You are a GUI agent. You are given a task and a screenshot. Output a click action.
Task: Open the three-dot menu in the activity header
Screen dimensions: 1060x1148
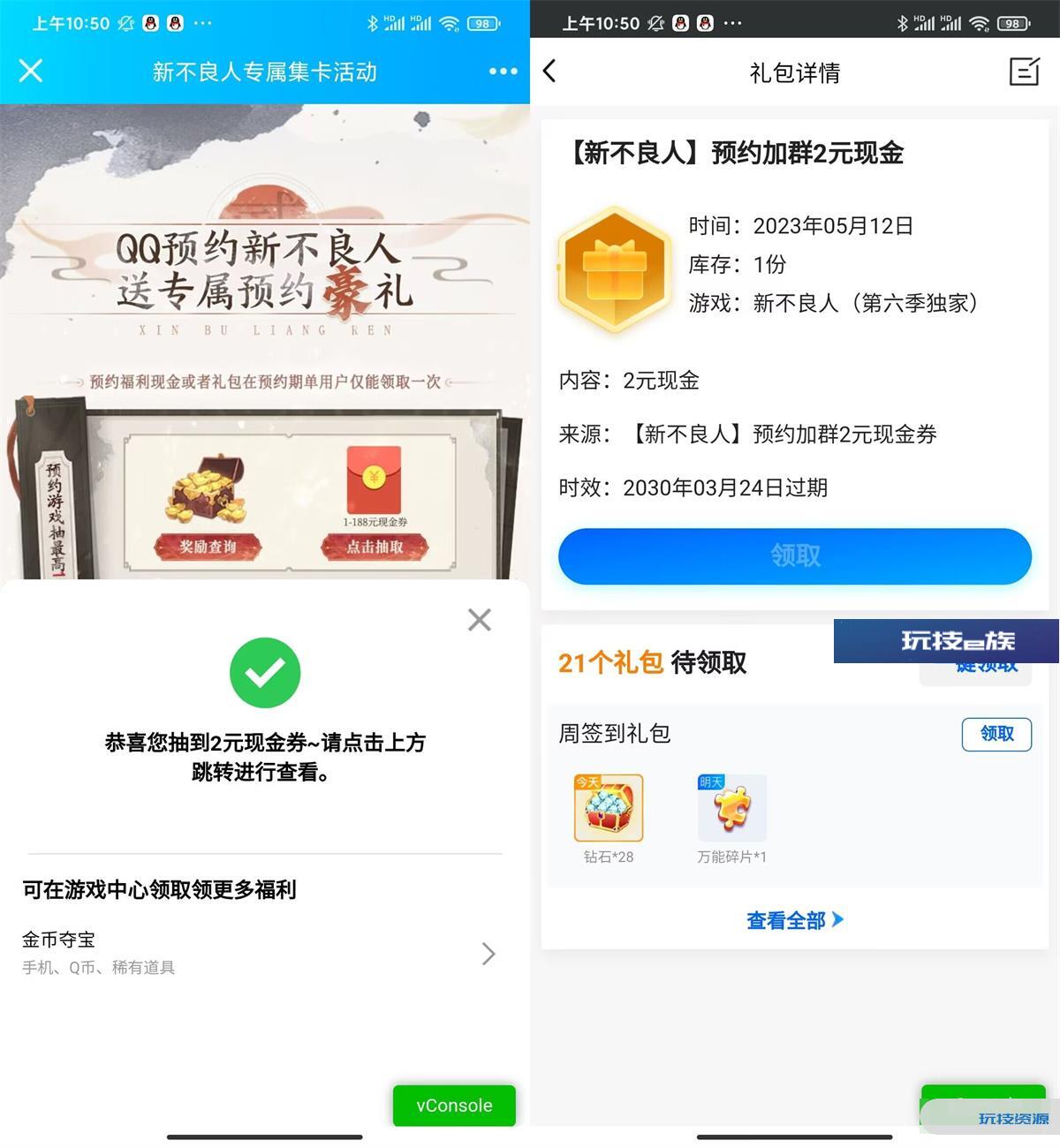coord(503,72)
